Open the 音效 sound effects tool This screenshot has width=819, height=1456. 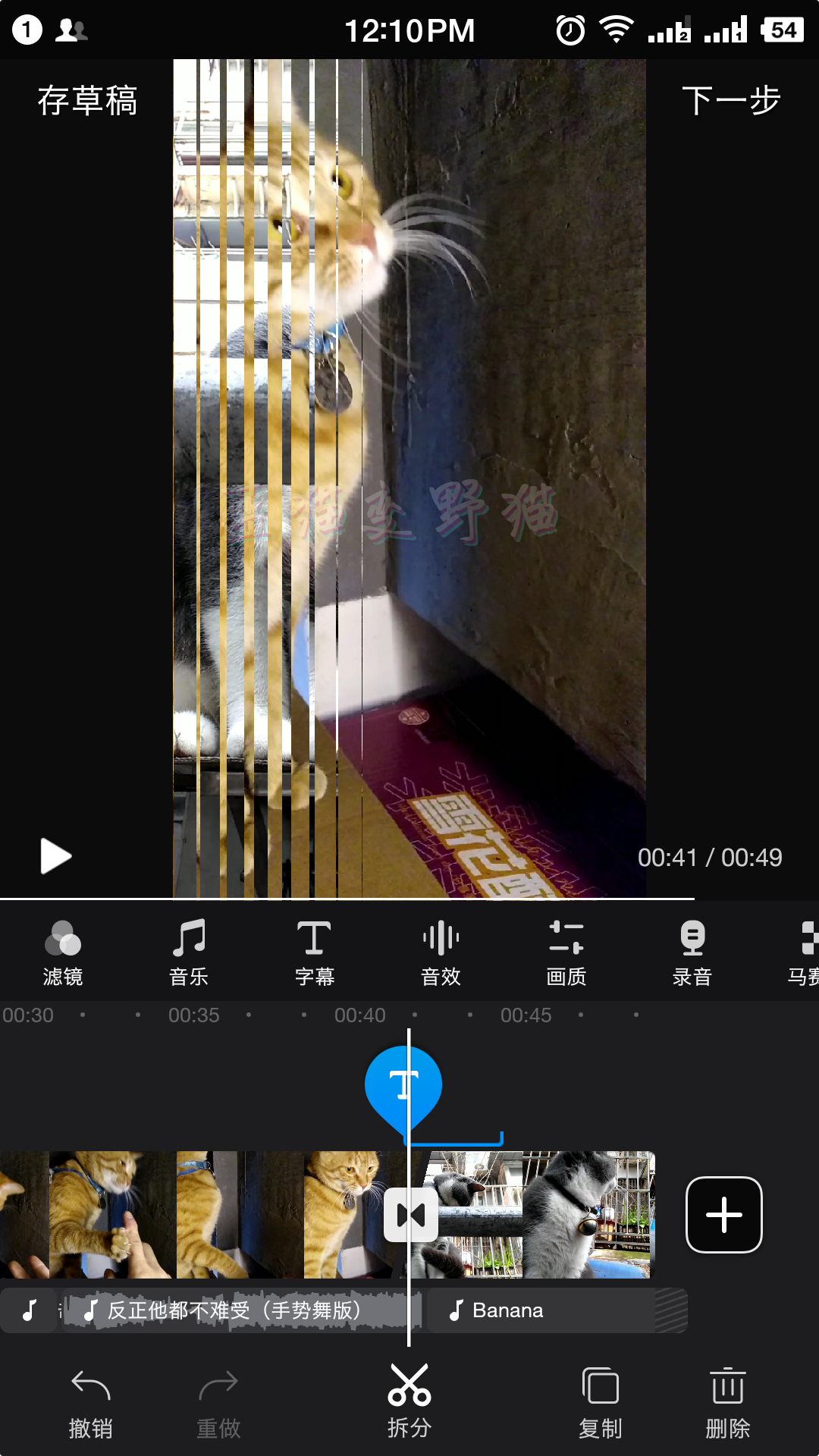pos(441,952)
